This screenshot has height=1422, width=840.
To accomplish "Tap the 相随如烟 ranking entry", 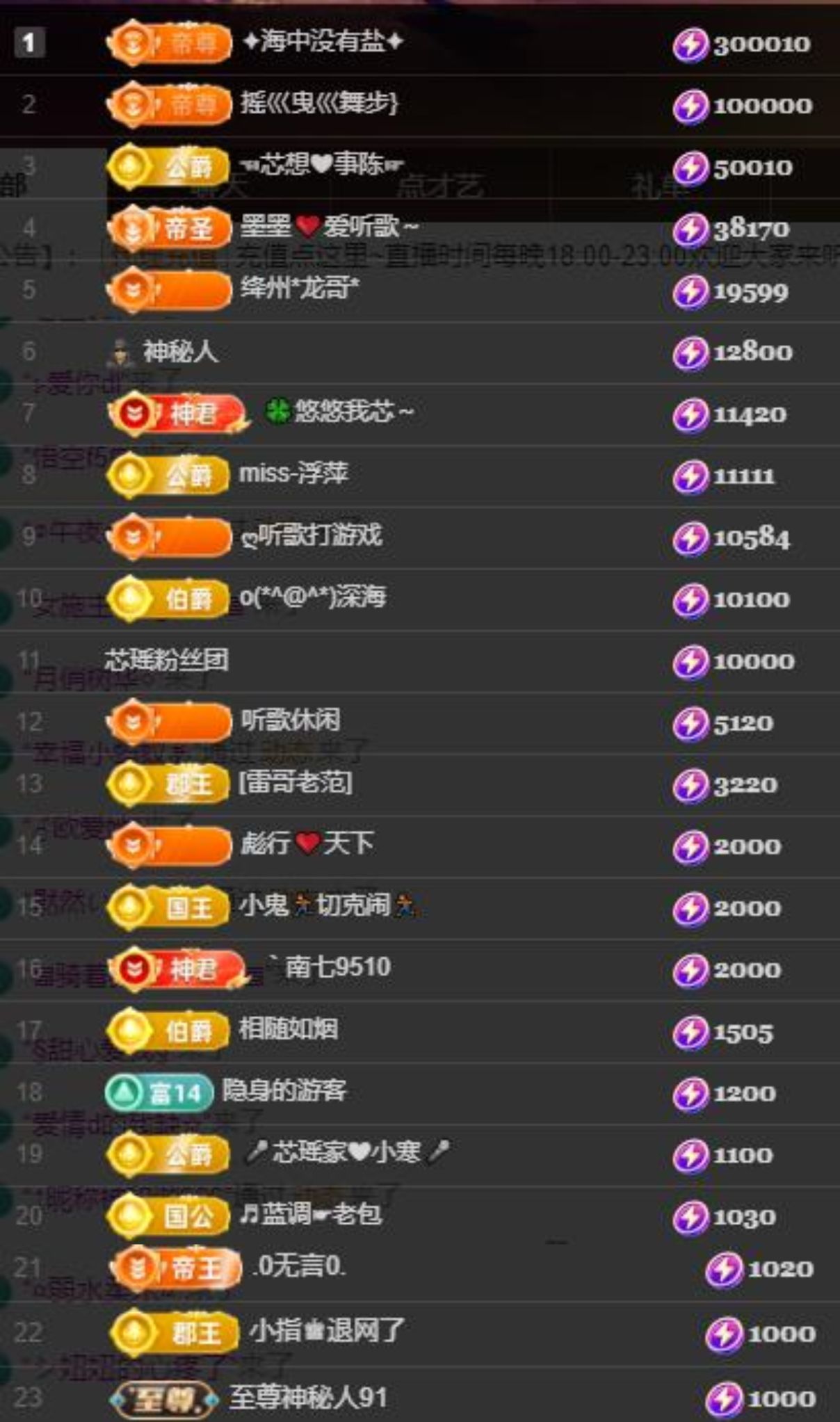I will pyautogui.click(x=289, y=1029).
